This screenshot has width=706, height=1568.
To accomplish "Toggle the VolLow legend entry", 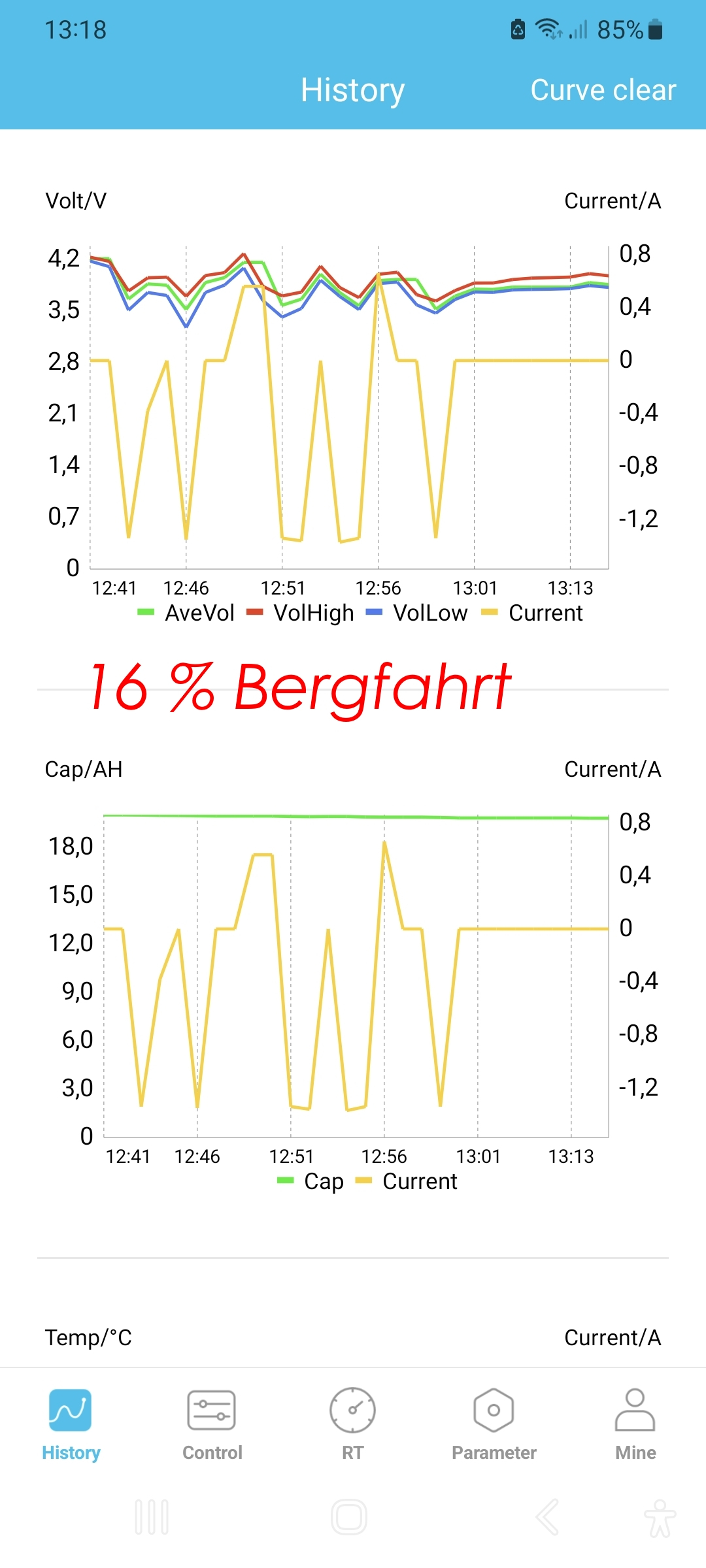I will (417, 613).
